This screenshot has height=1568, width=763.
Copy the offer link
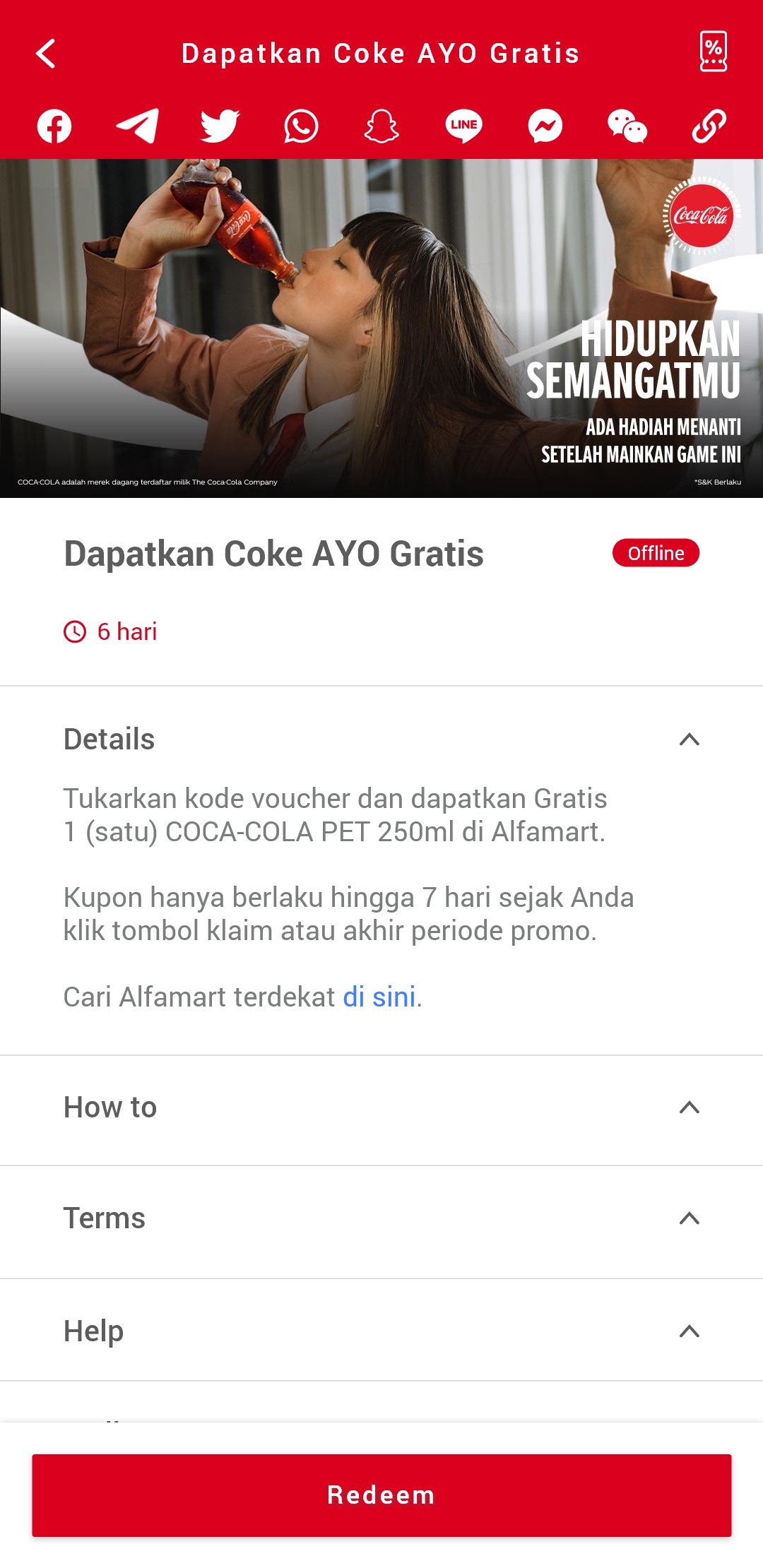[709, 126]
